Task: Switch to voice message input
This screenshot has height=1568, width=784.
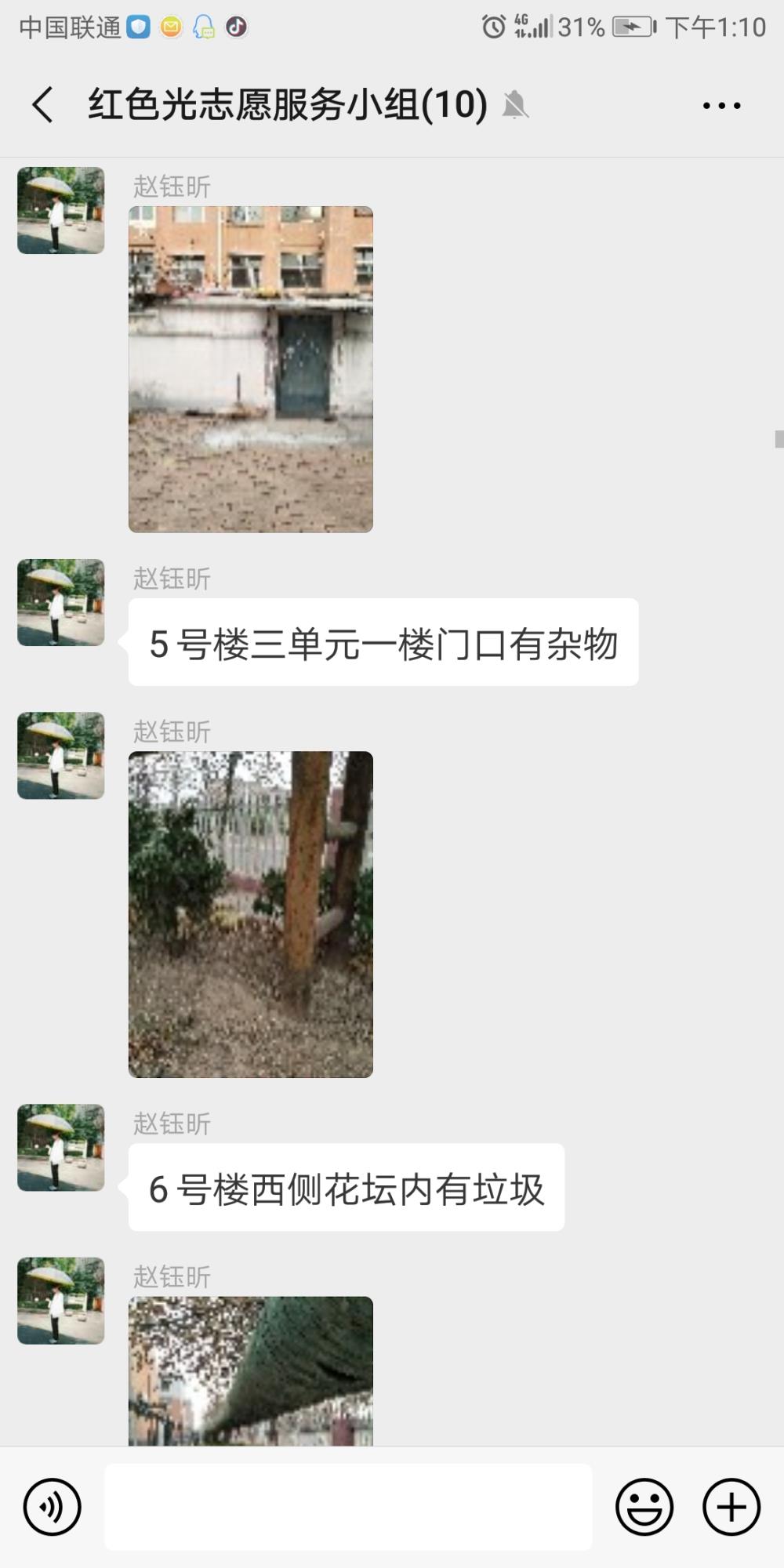Action: pyautogui.click(x=53, y=1506)
